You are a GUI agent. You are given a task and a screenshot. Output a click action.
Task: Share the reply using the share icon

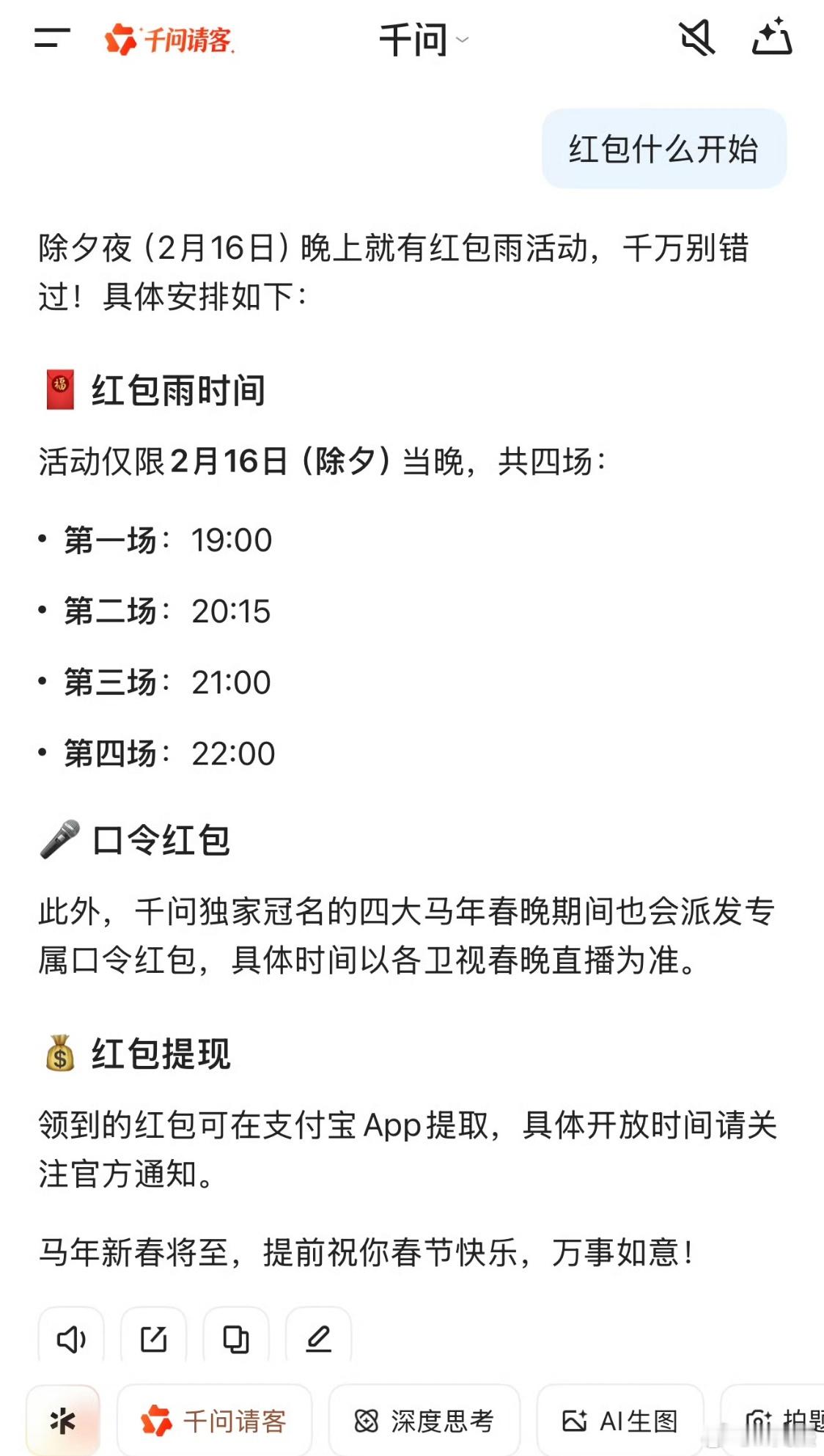click(153, 1339)
